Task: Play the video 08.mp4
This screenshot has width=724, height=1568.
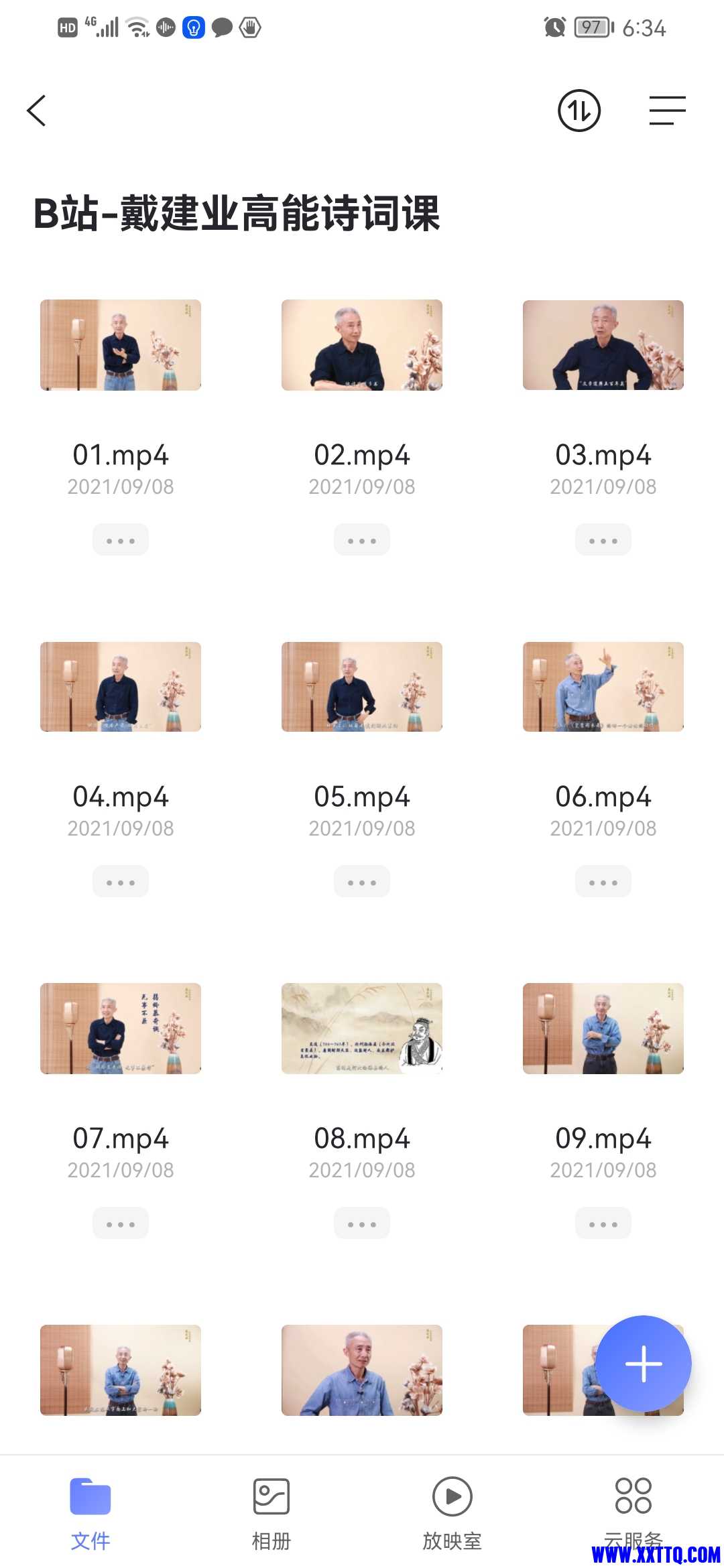Action: click(x=362, y=1029)
